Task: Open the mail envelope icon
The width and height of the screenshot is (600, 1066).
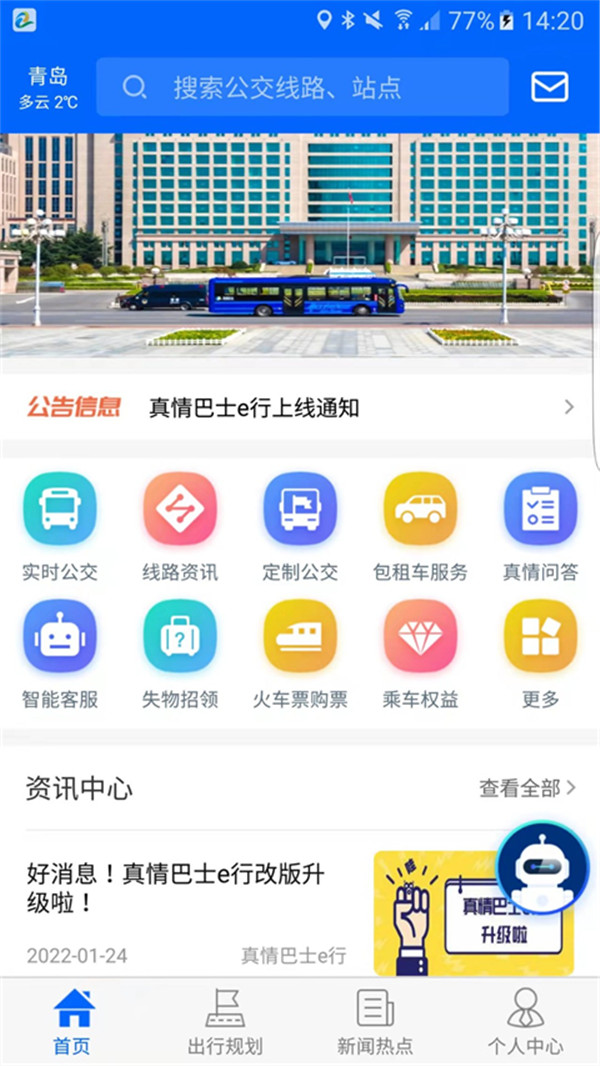Action: point(549,87)
